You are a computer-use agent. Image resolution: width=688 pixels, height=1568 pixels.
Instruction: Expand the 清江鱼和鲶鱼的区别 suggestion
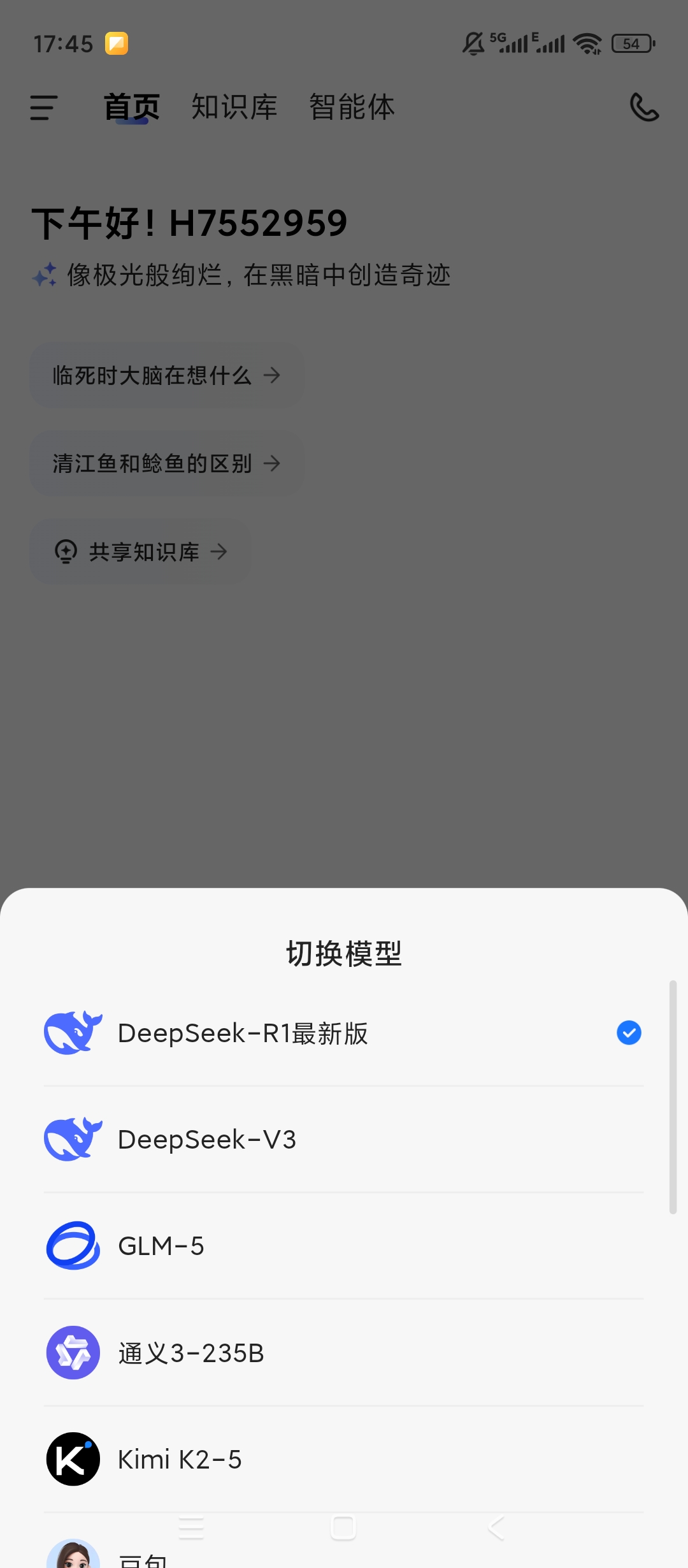166,463
